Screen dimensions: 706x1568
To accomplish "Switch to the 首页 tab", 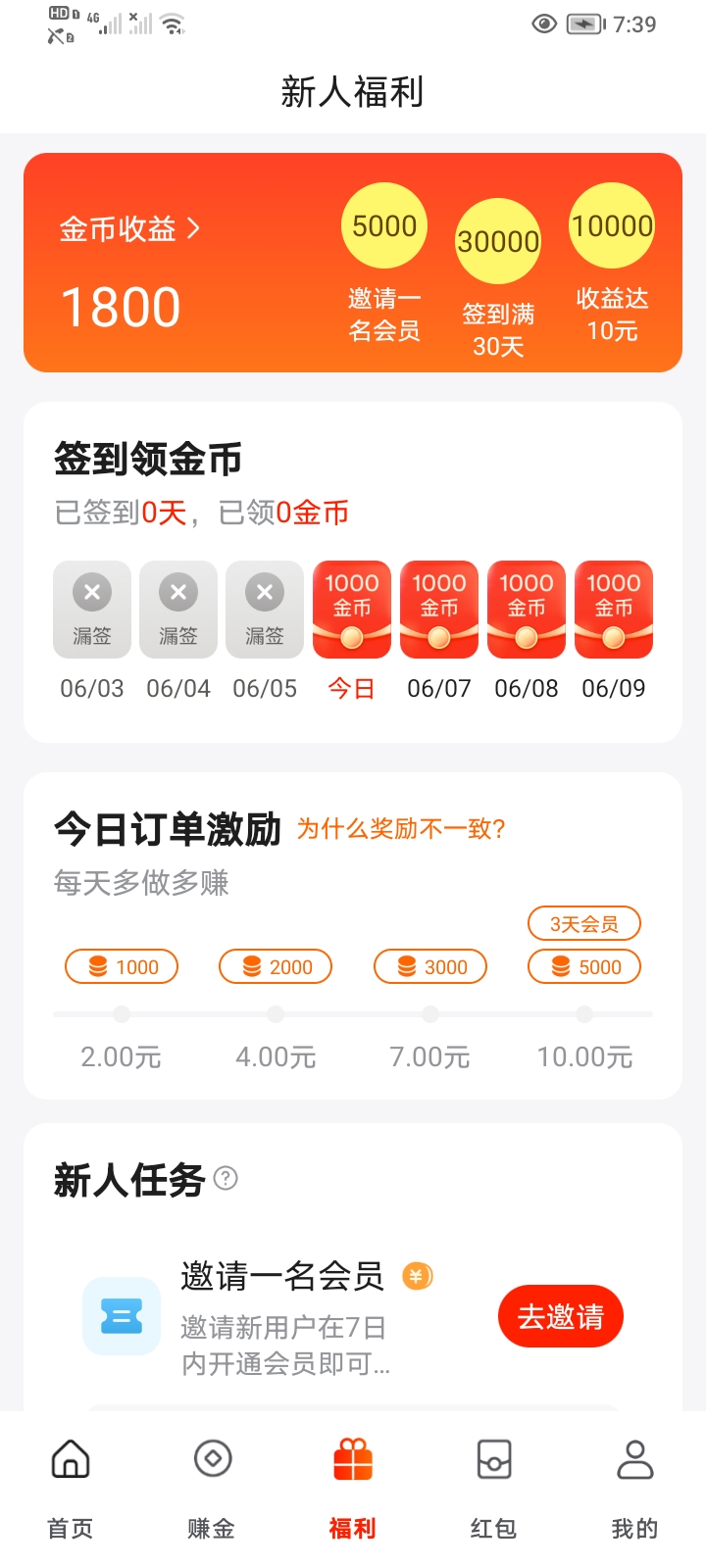I will 71,1486.
